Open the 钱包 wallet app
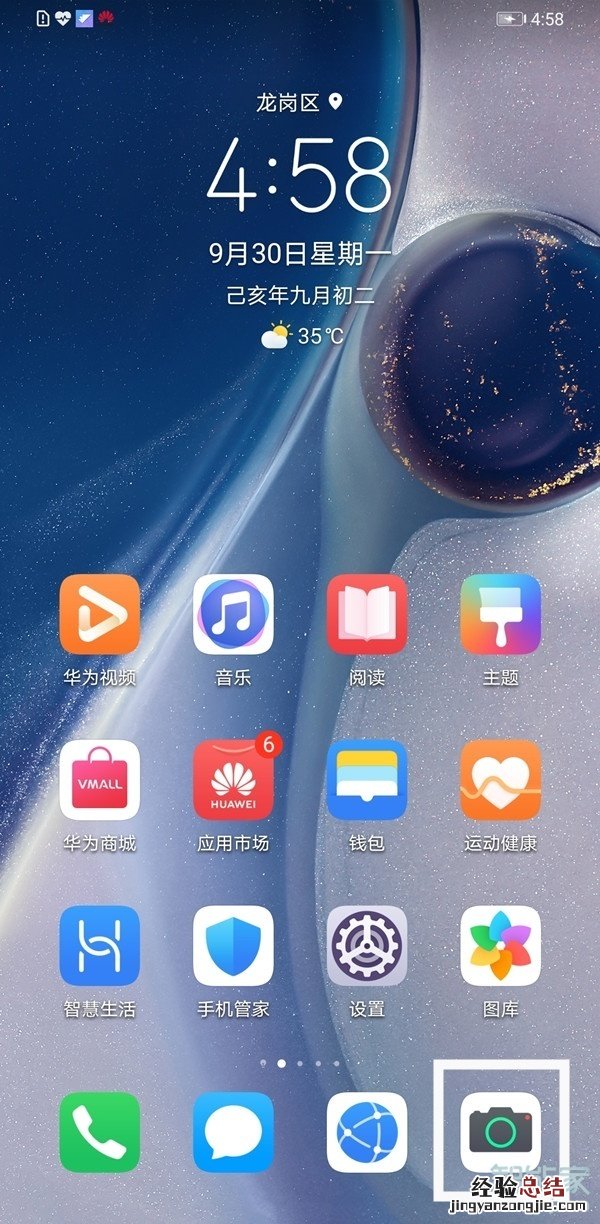The image size is (600, 1224). [x=367, y=780]
